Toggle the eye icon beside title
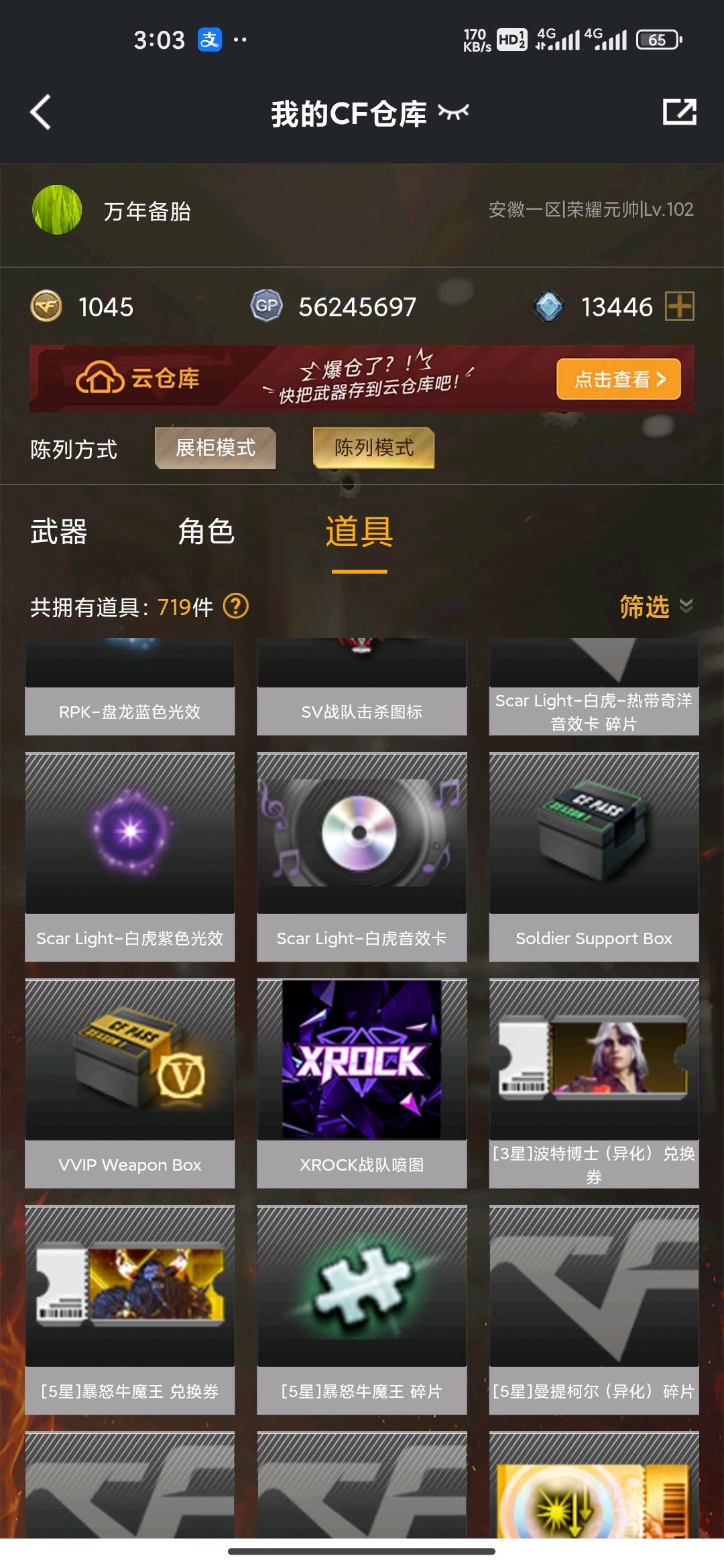 (x=453, y=112)
